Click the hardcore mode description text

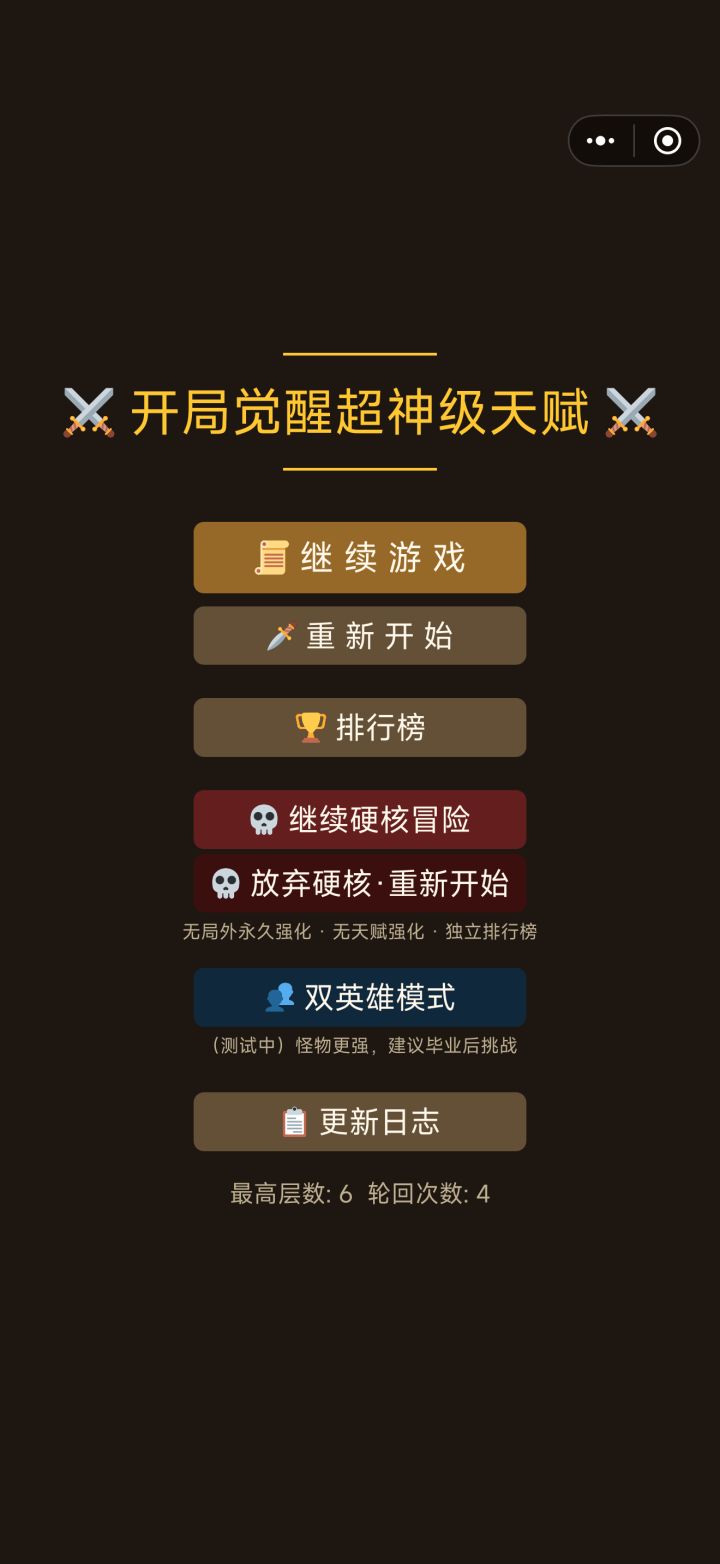click(x=360, y=931)
